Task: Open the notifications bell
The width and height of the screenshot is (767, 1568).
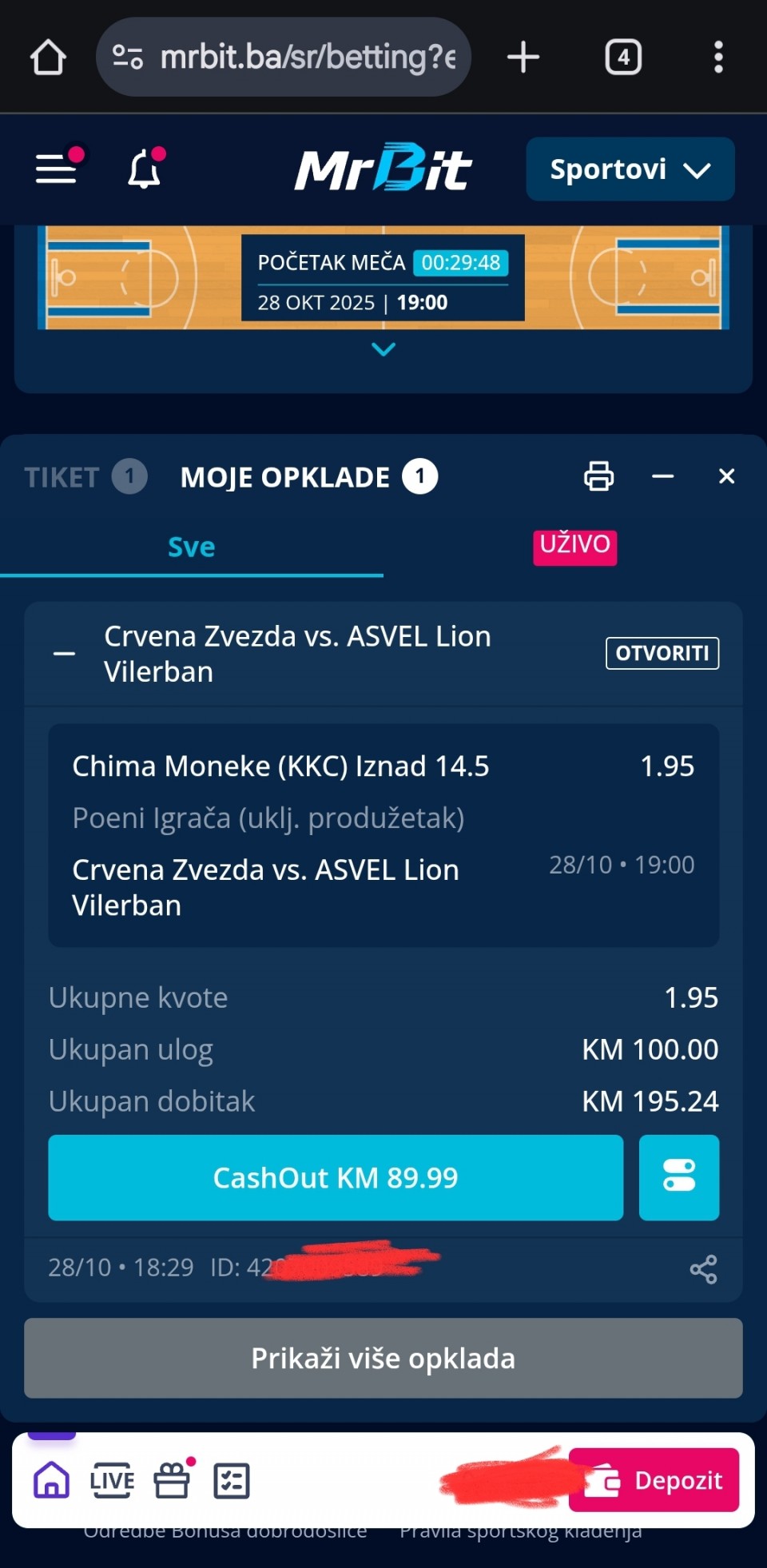Action: pos(145,169)
